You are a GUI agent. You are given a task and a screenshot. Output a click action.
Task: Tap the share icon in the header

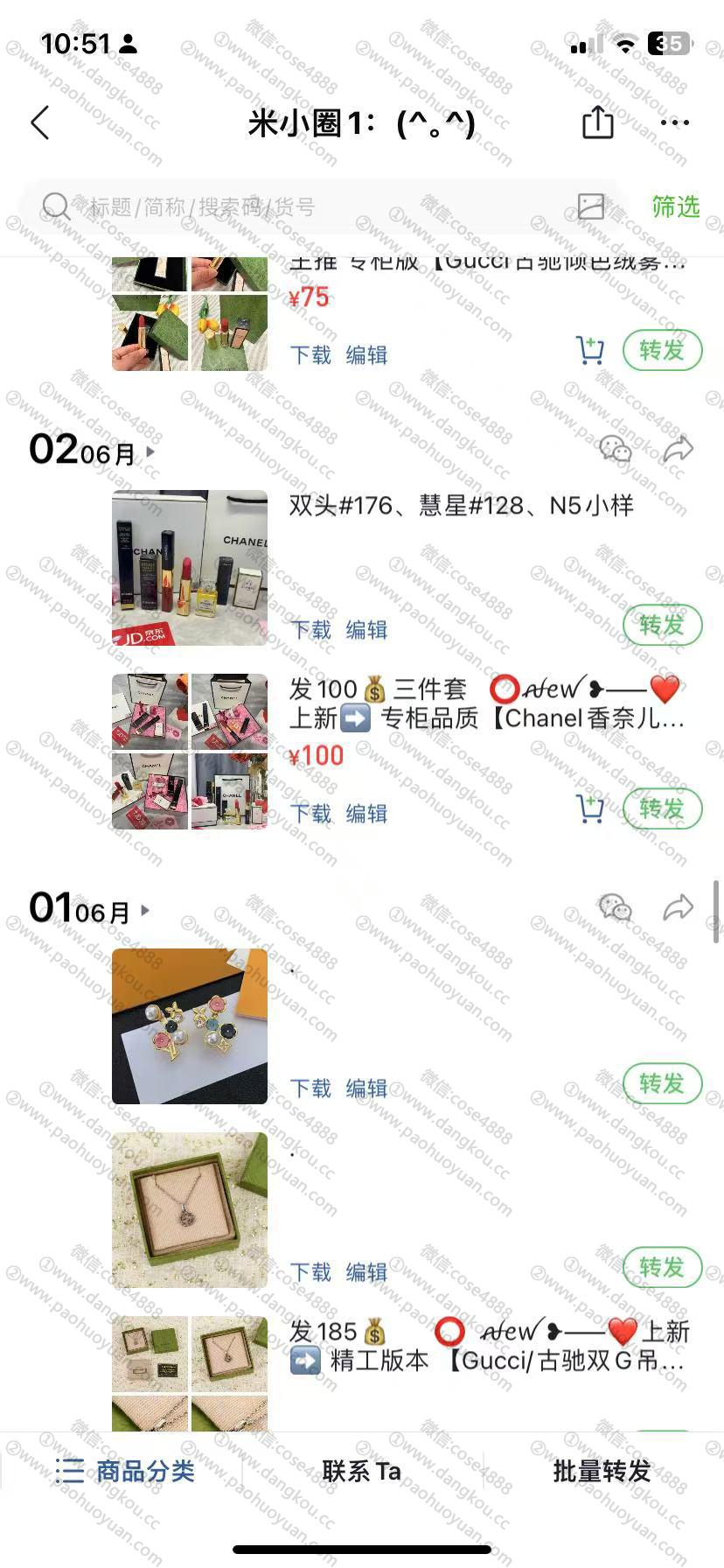click(x=598, y=122)
